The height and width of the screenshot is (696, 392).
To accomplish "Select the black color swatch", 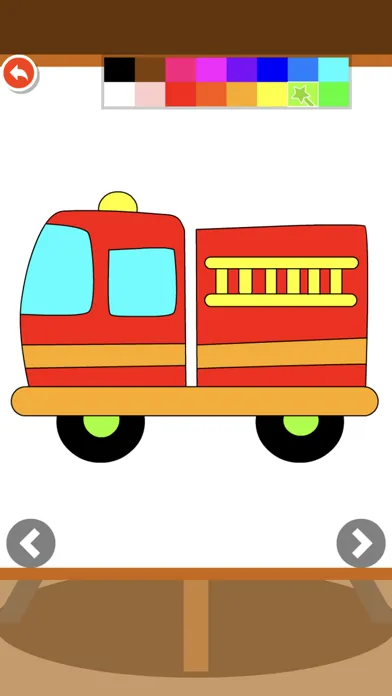I will pyautogui.click(x=119, y=70).
